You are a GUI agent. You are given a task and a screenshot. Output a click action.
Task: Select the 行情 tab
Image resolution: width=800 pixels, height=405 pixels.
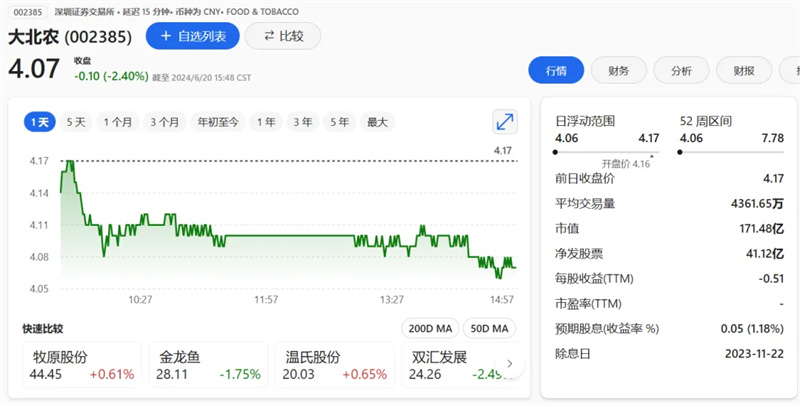click(556, 71)
